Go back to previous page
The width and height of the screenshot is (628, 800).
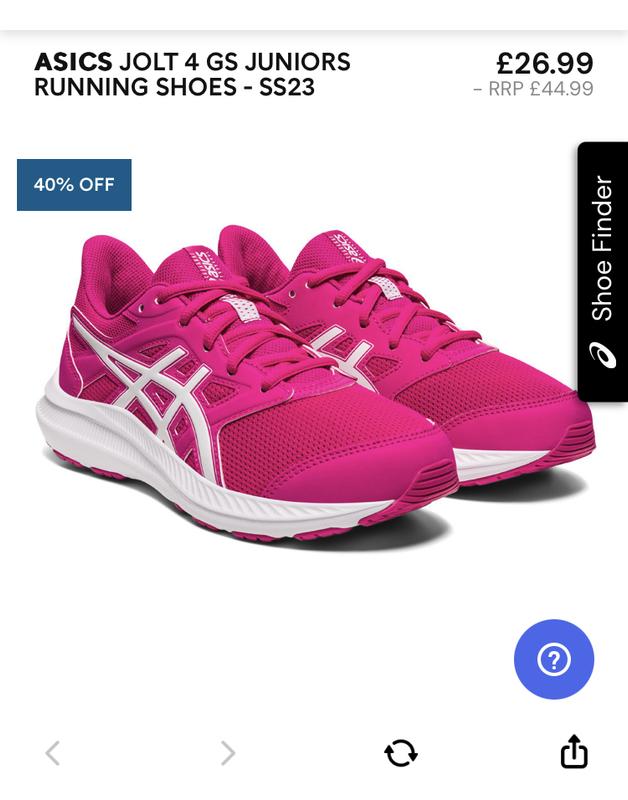(x=53, y=752)
